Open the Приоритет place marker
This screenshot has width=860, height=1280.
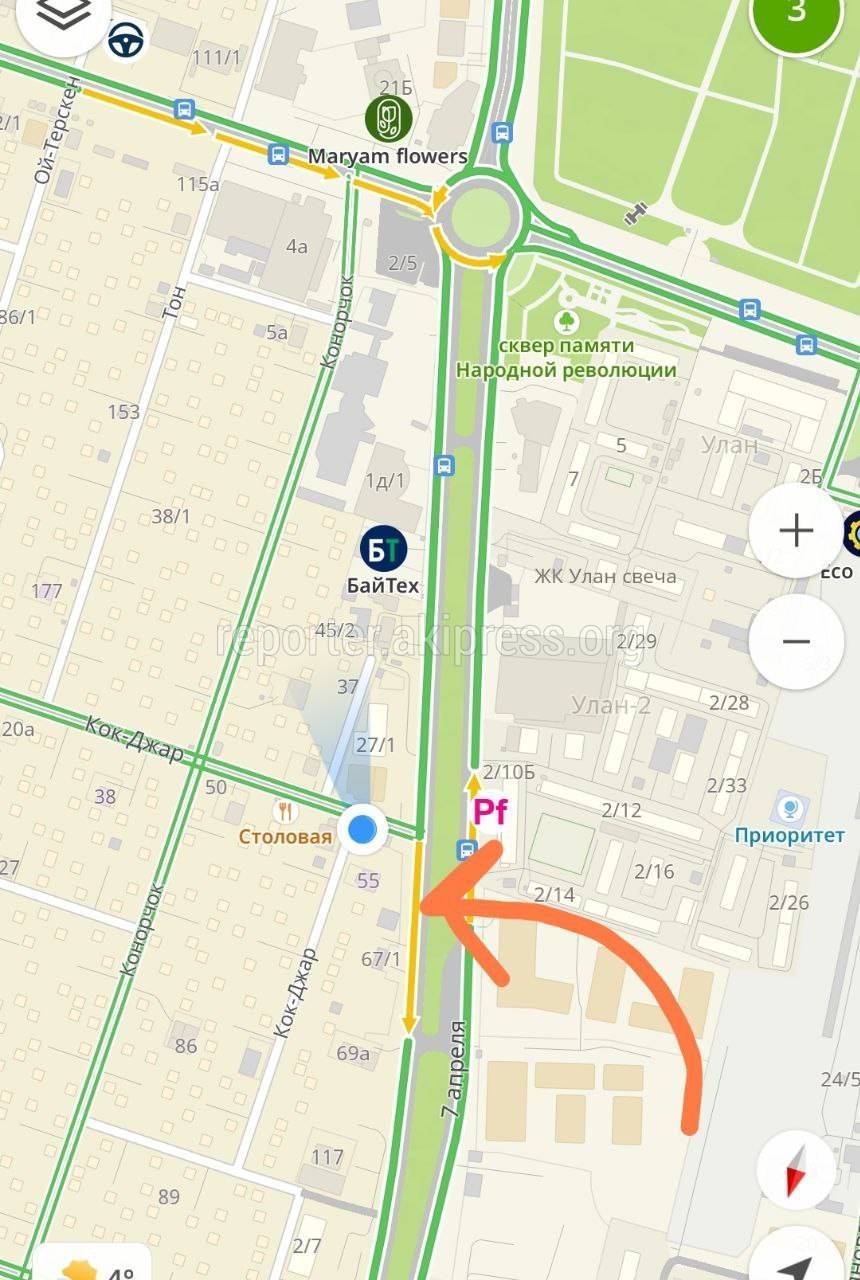click(790, 806)
